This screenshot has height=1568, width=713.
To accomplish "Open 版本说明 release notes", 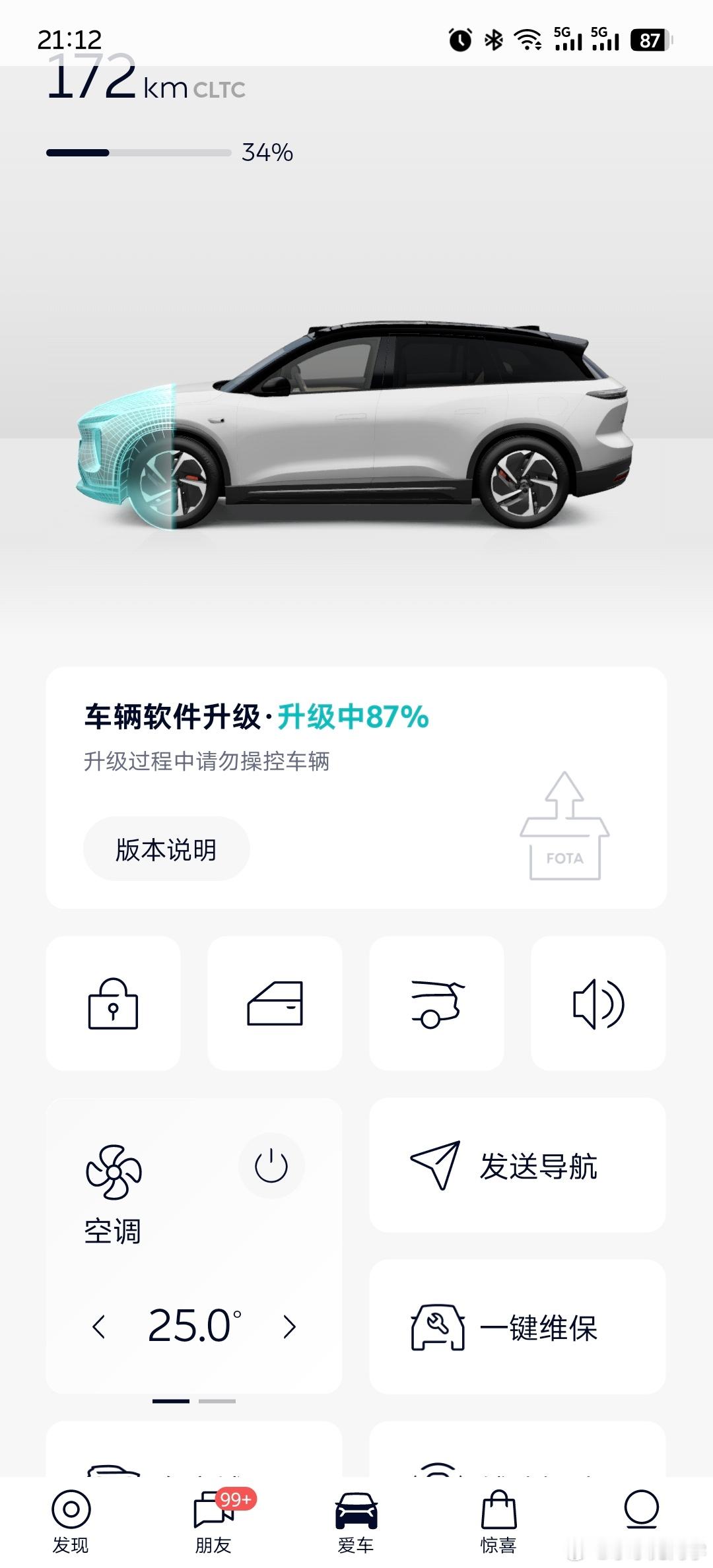I will [x=166, y=850].
